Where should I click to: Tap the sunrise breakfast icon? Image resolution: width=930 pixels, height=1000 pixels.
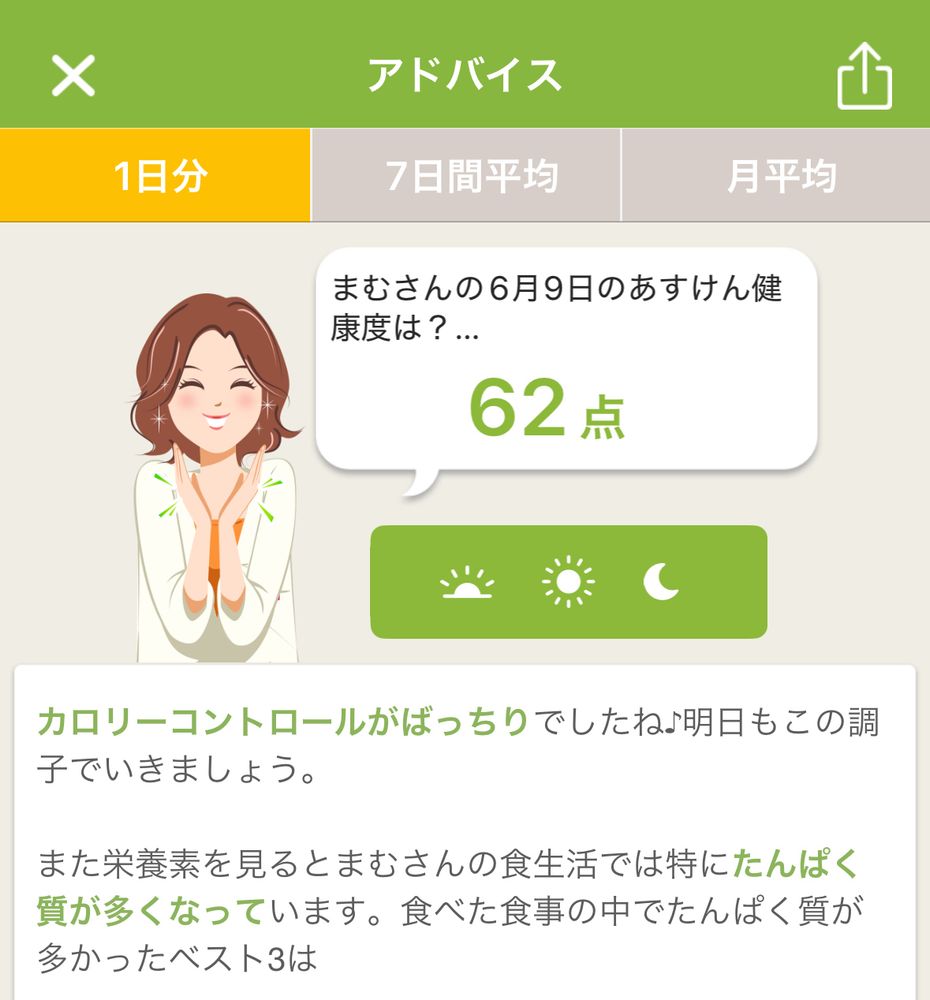tap(467, 582)
